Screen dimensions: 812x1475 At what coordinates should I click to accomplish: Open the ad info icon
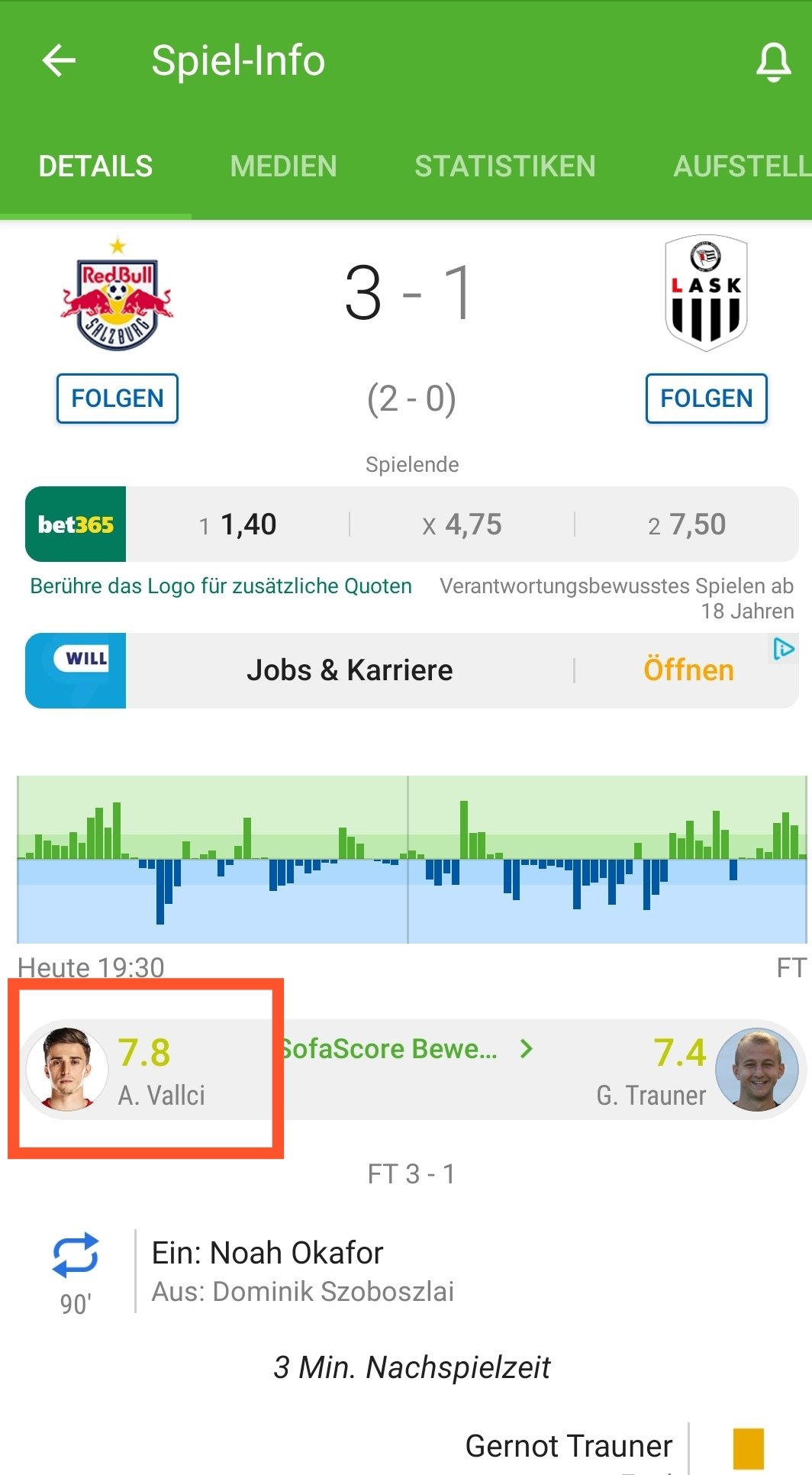coord(784,648)
